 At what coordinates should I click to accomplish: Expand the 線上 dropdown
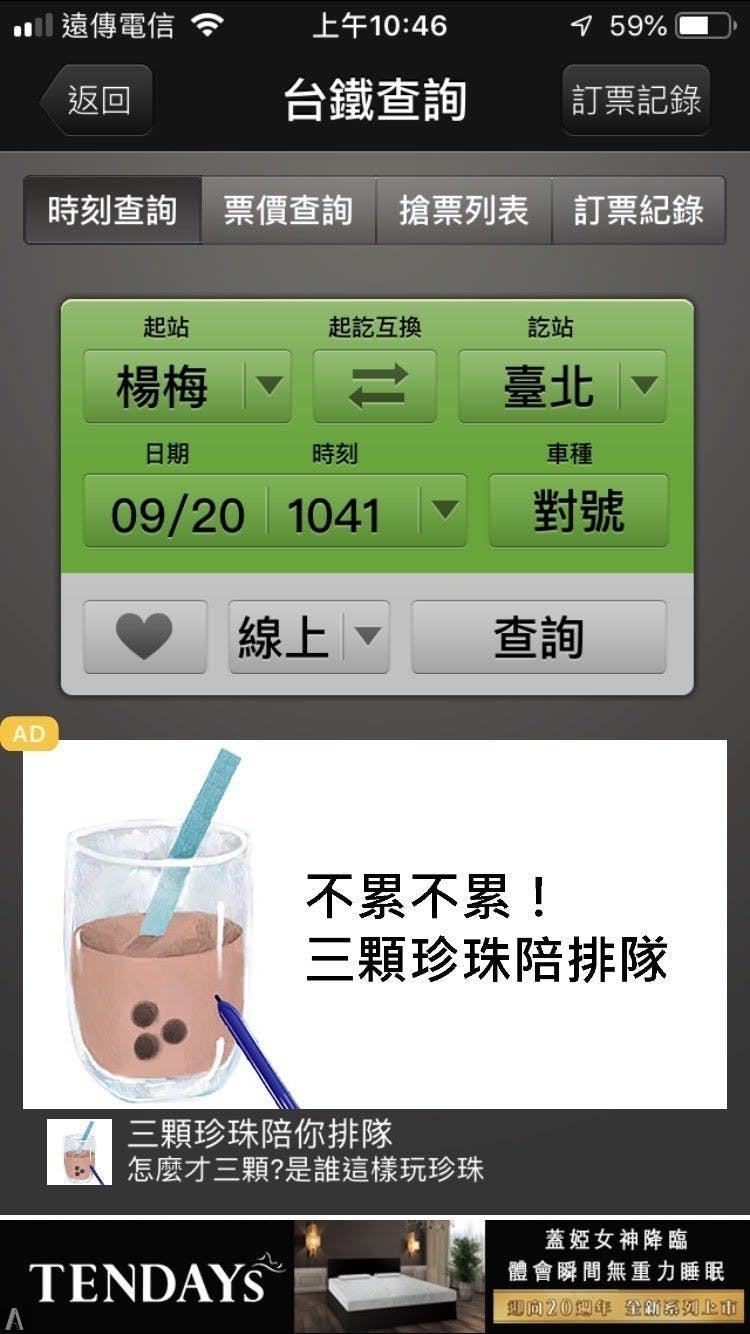point(309,637)
